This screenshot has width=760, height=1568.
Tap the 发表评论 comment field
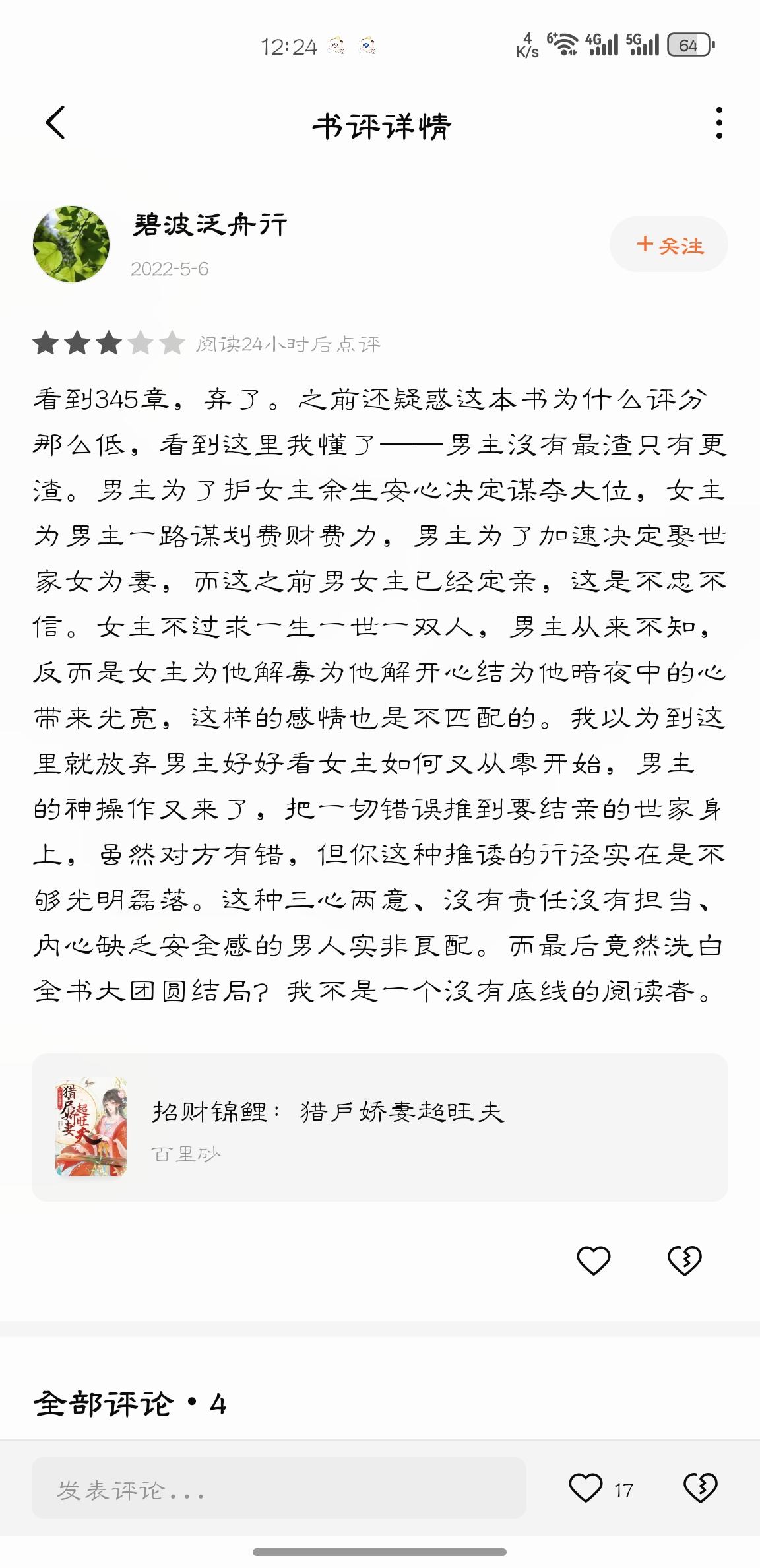278,1489
